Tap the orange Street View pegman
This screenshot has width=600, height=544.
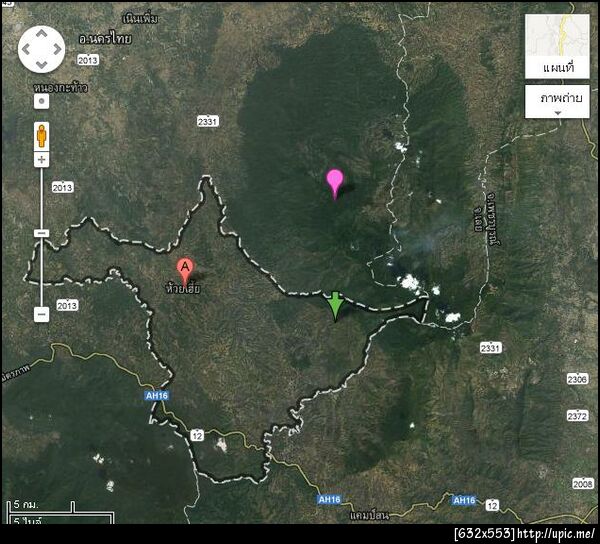click(42, 134)
